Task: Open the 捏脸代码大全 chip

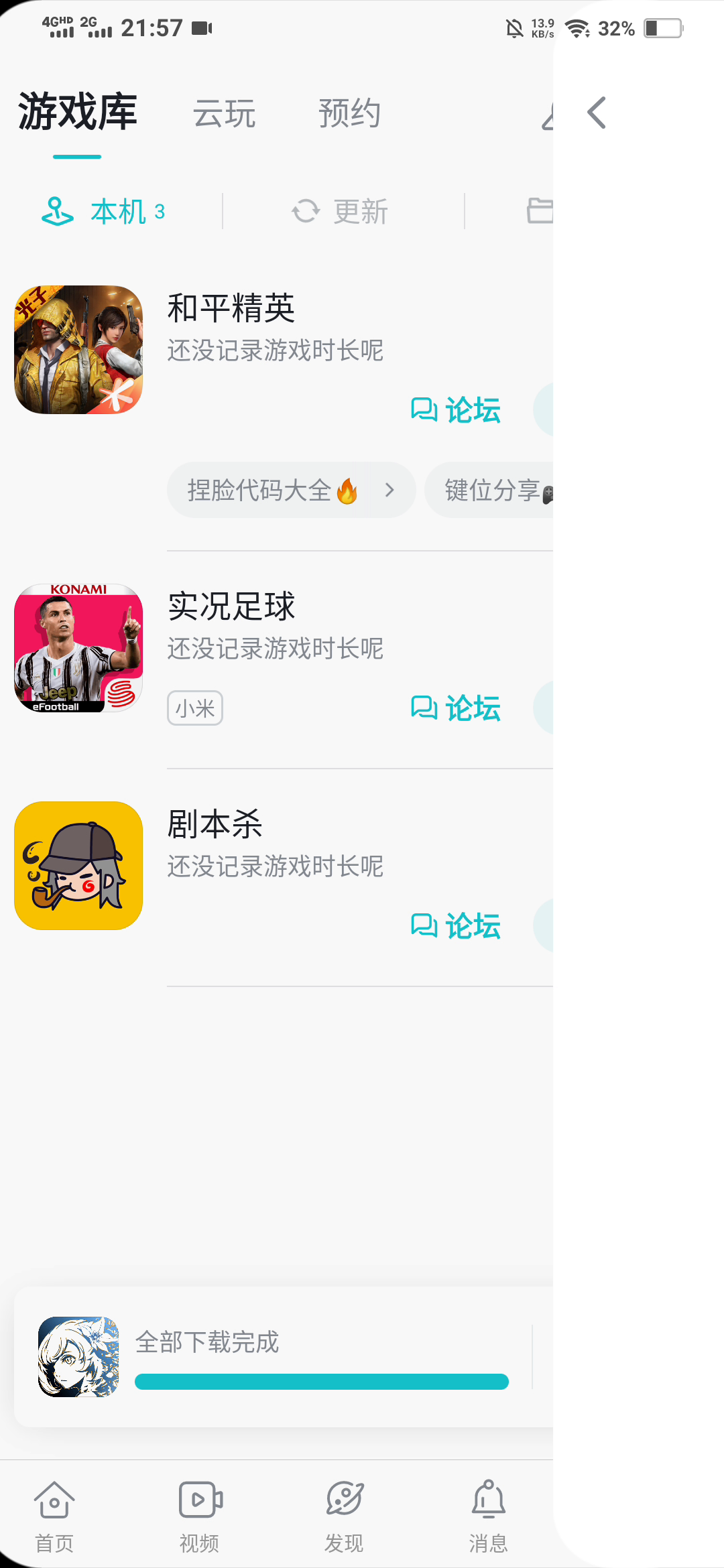Action: 291,490
